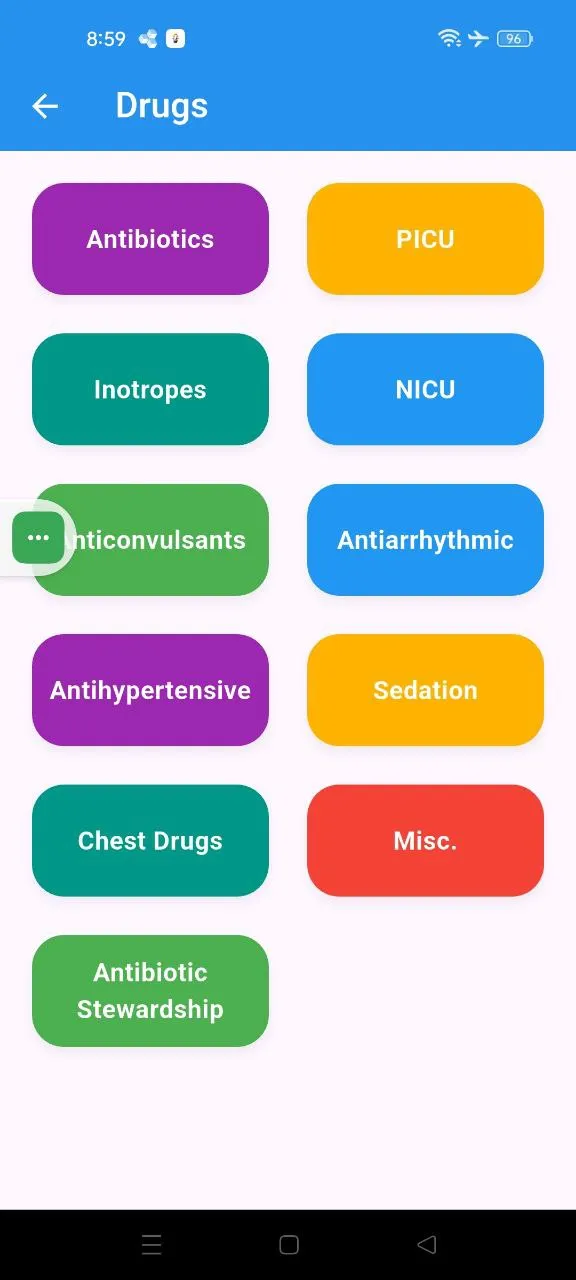Open Antihypertensive drugs

point(150,690)
